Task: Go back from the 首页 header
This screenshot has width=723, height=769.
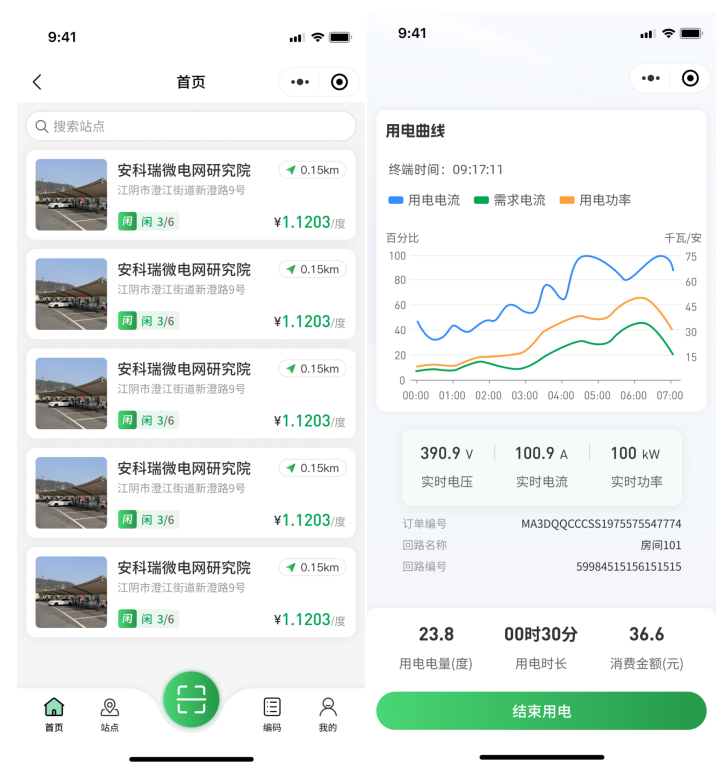Action: tap(37, 82)
